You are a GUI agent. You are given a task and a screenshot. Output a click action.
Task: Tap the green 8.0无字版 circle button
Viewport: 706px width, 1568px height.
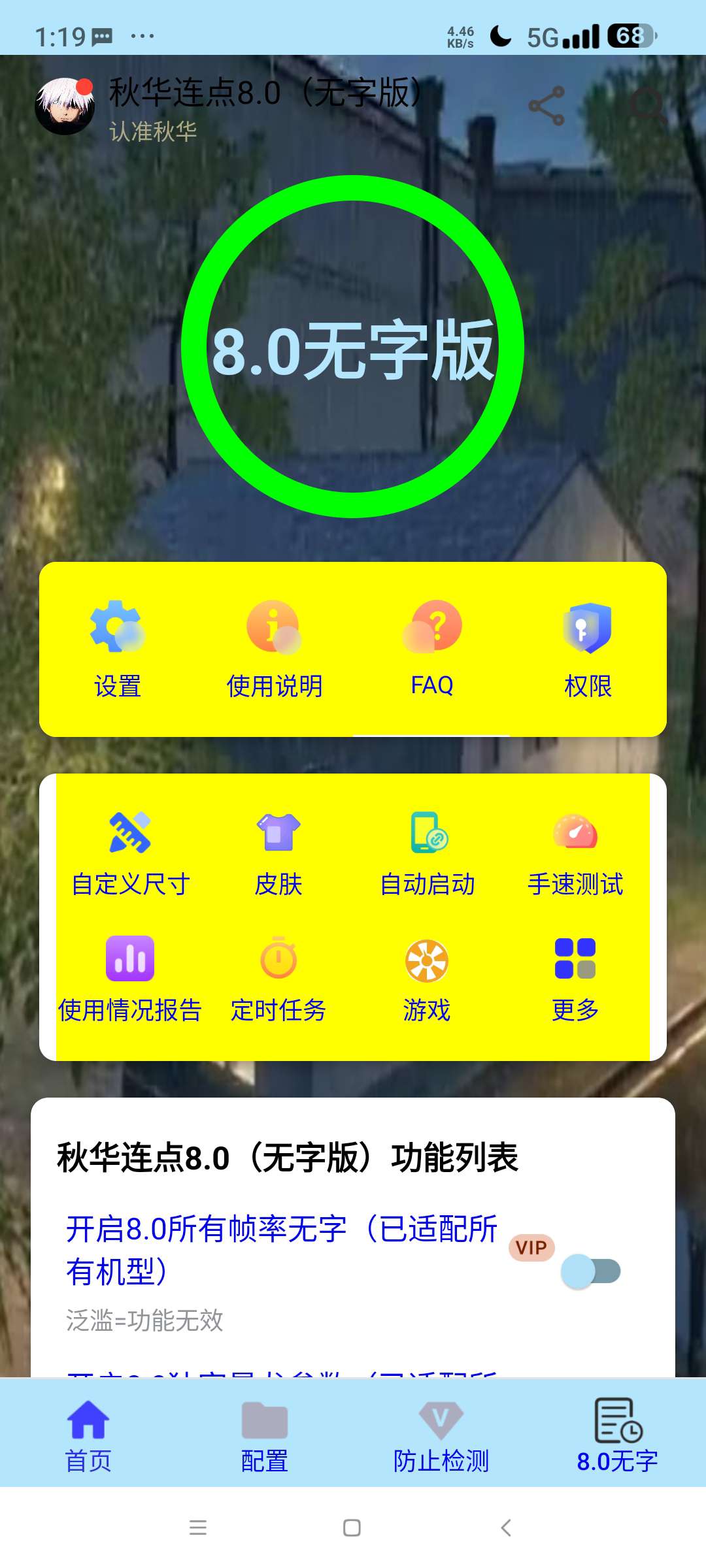click(352, 347)
